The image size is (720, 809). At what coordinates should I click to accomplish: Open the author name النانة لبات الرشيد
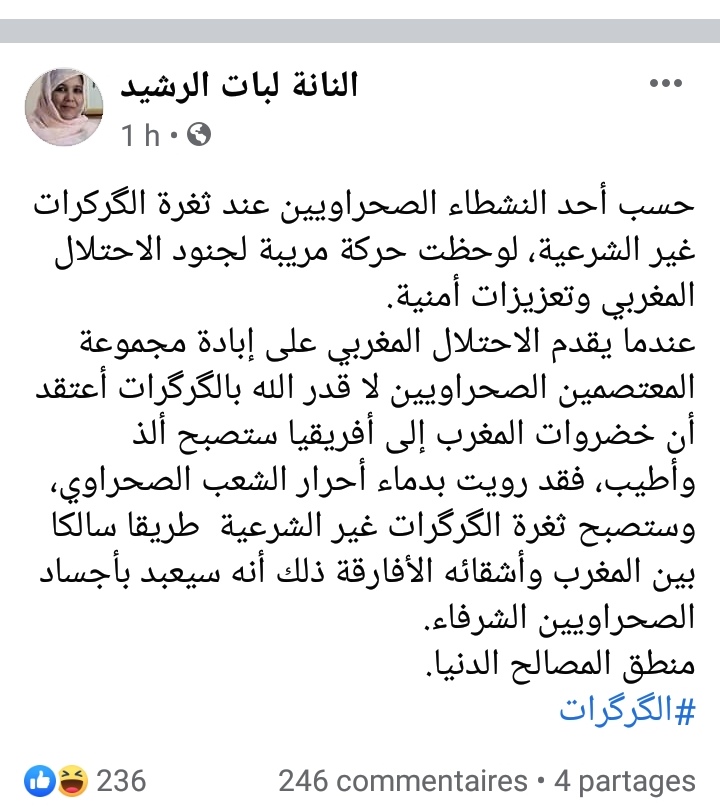(x=240, y=85)
